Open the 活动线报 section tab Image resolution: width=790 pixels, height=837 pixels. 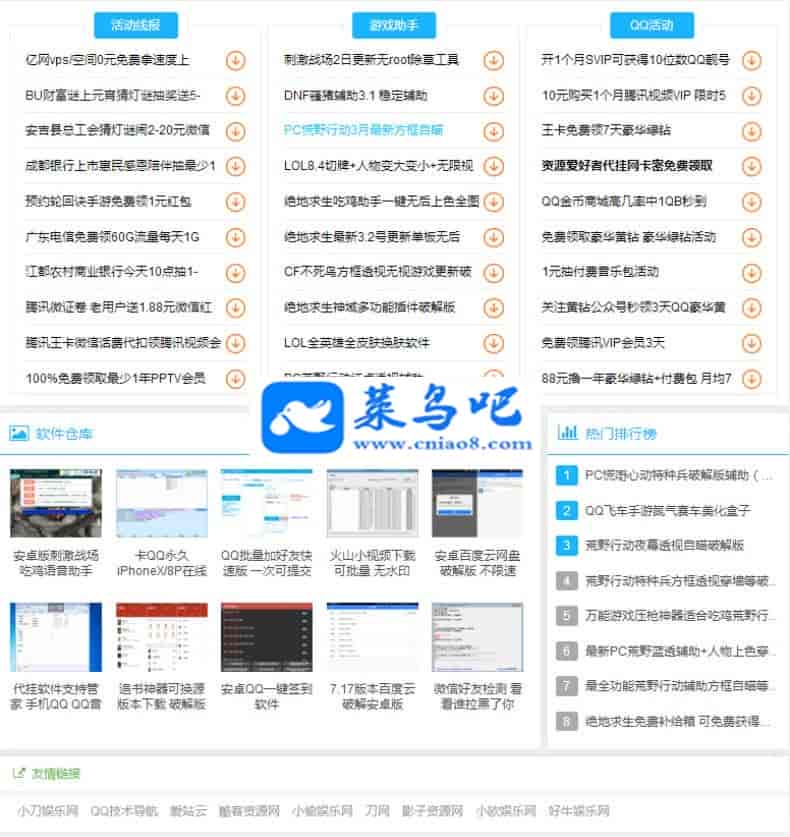coord(136,25)
